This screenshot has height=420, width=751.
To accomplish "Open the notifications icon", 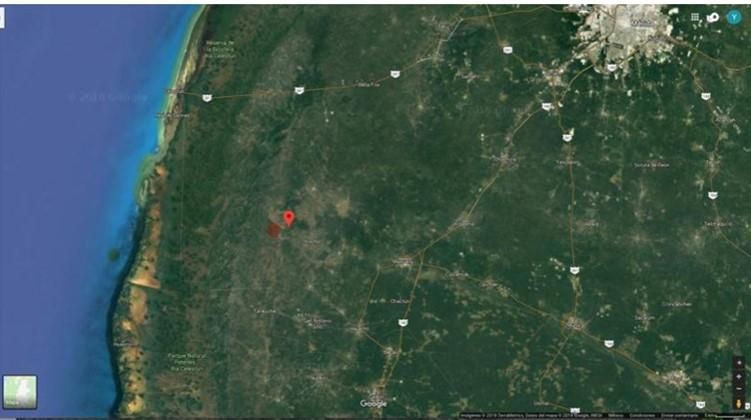I will pos(713,18).
